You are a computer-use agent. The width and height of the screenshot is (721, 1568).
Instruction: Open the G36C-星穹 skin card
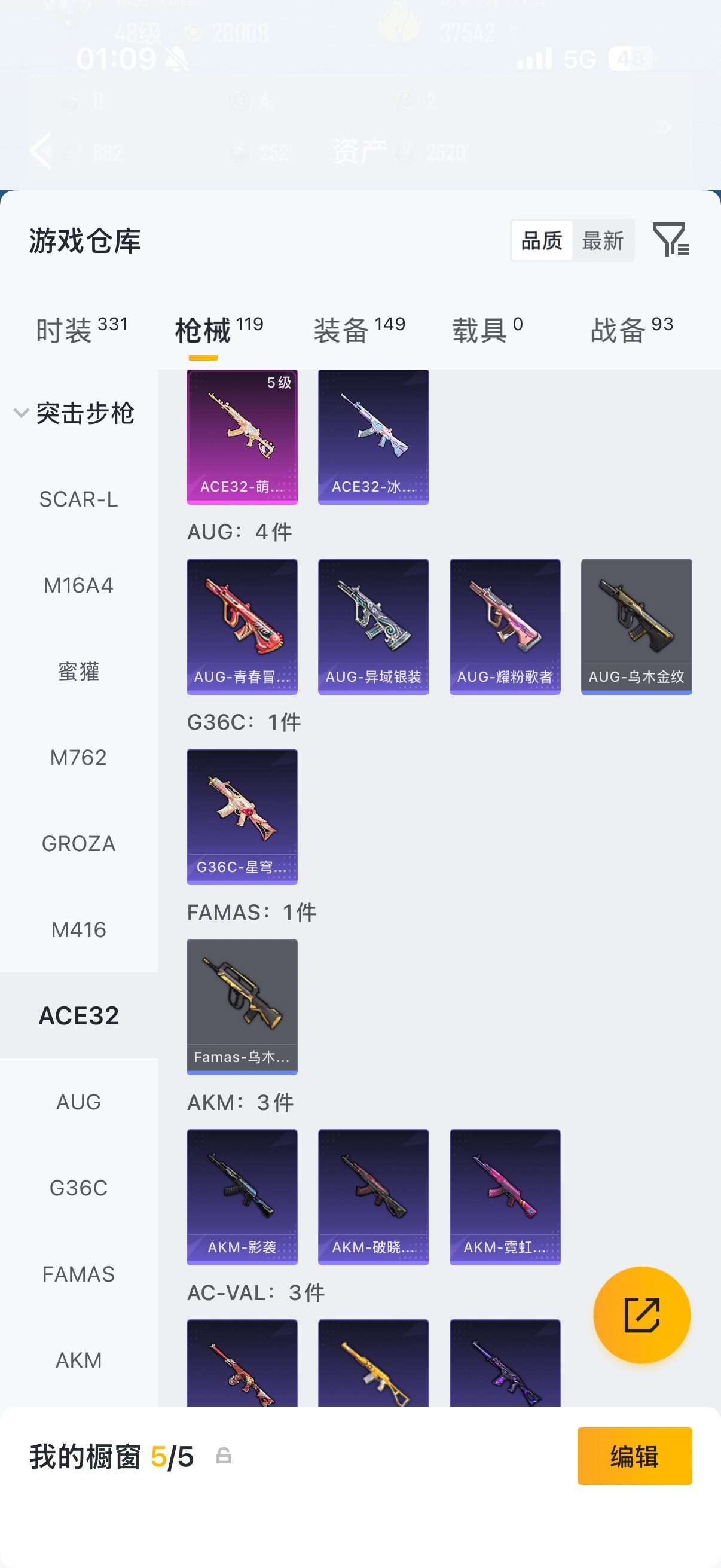(242, 816)
